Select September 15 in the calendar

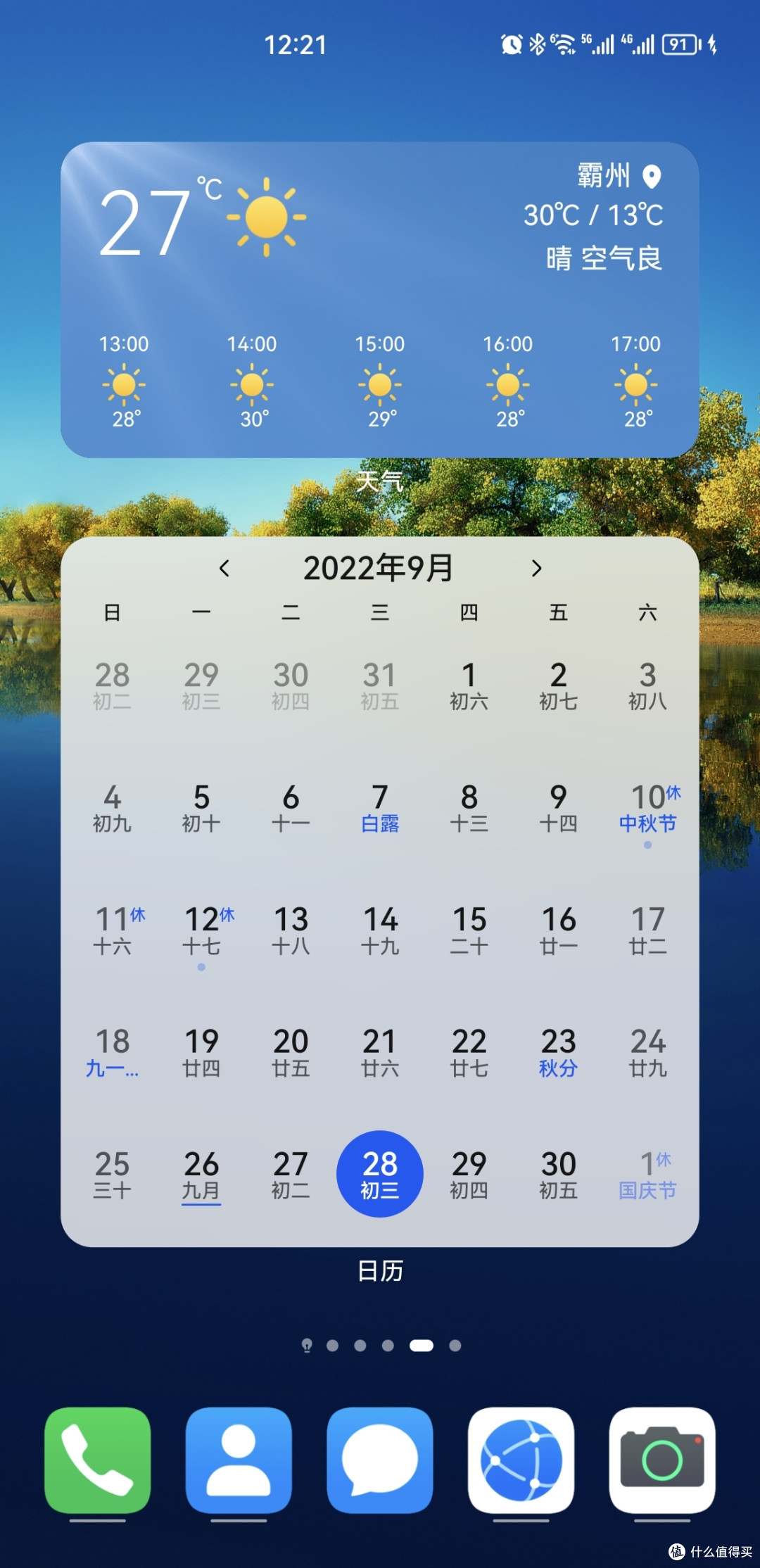tap(469, 930)
